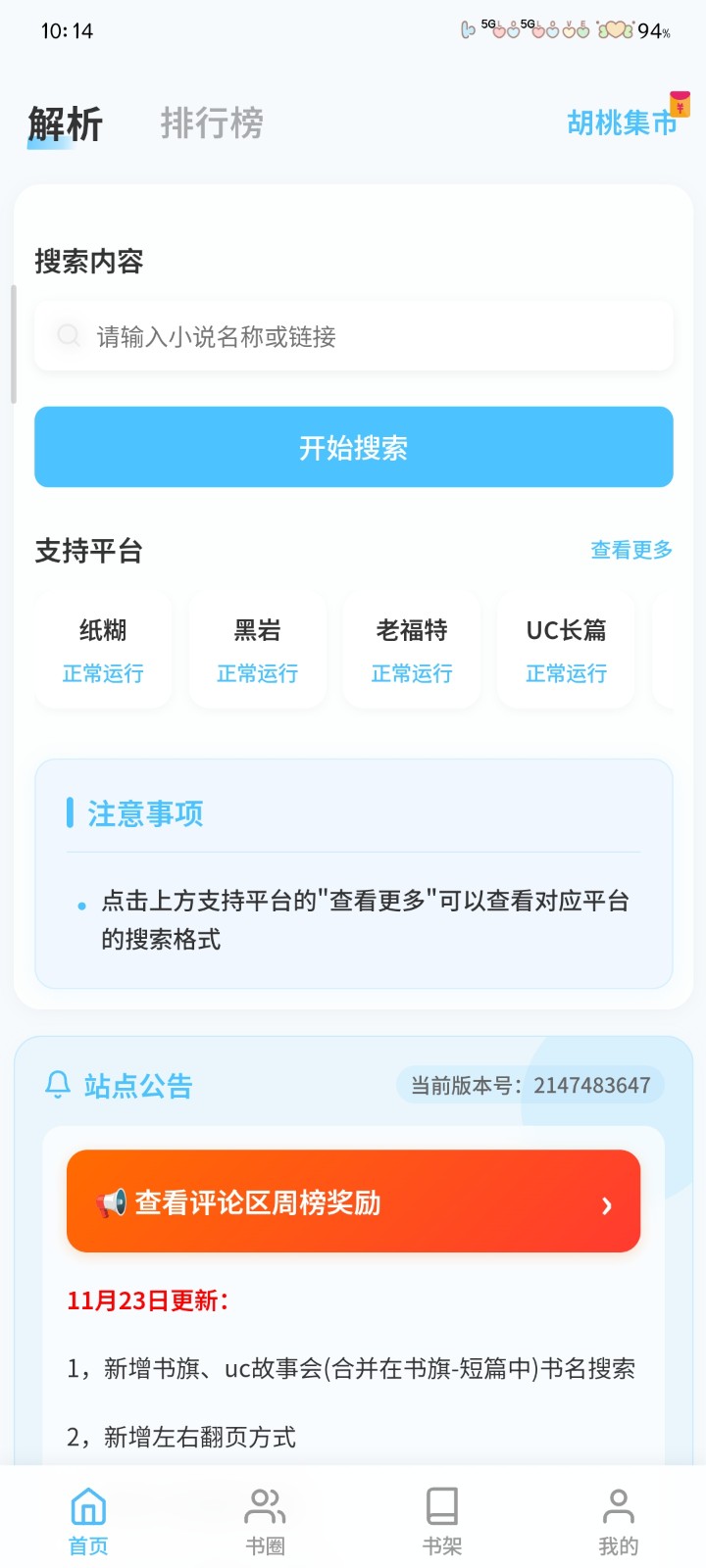Select the 黑岩 platform card
The height and width of the screenshot is (1568, 706).
[257, 649]
